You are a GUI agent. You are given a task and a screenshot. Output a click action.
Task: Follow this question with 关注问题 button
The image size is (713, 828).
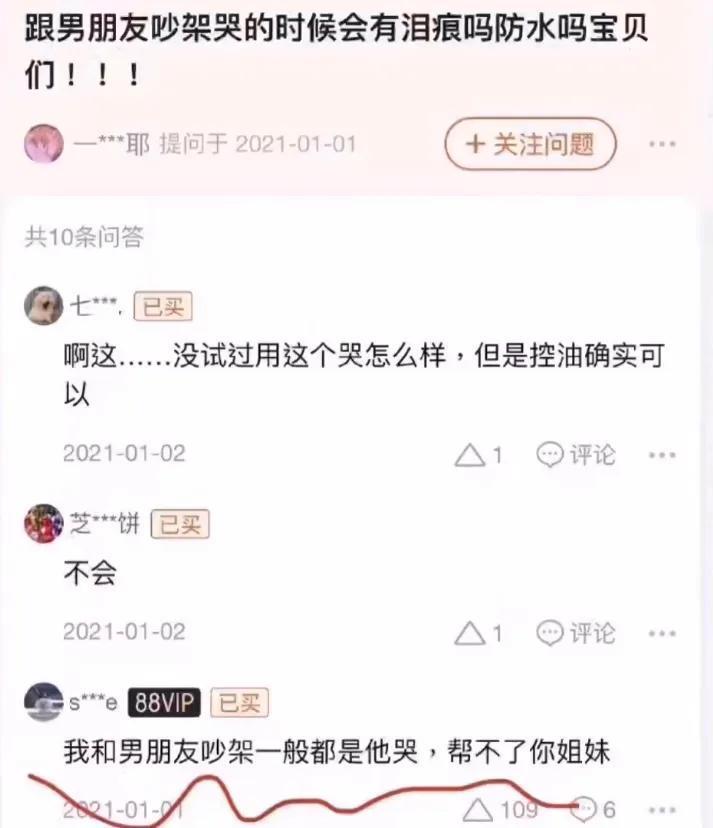(530, 145)
